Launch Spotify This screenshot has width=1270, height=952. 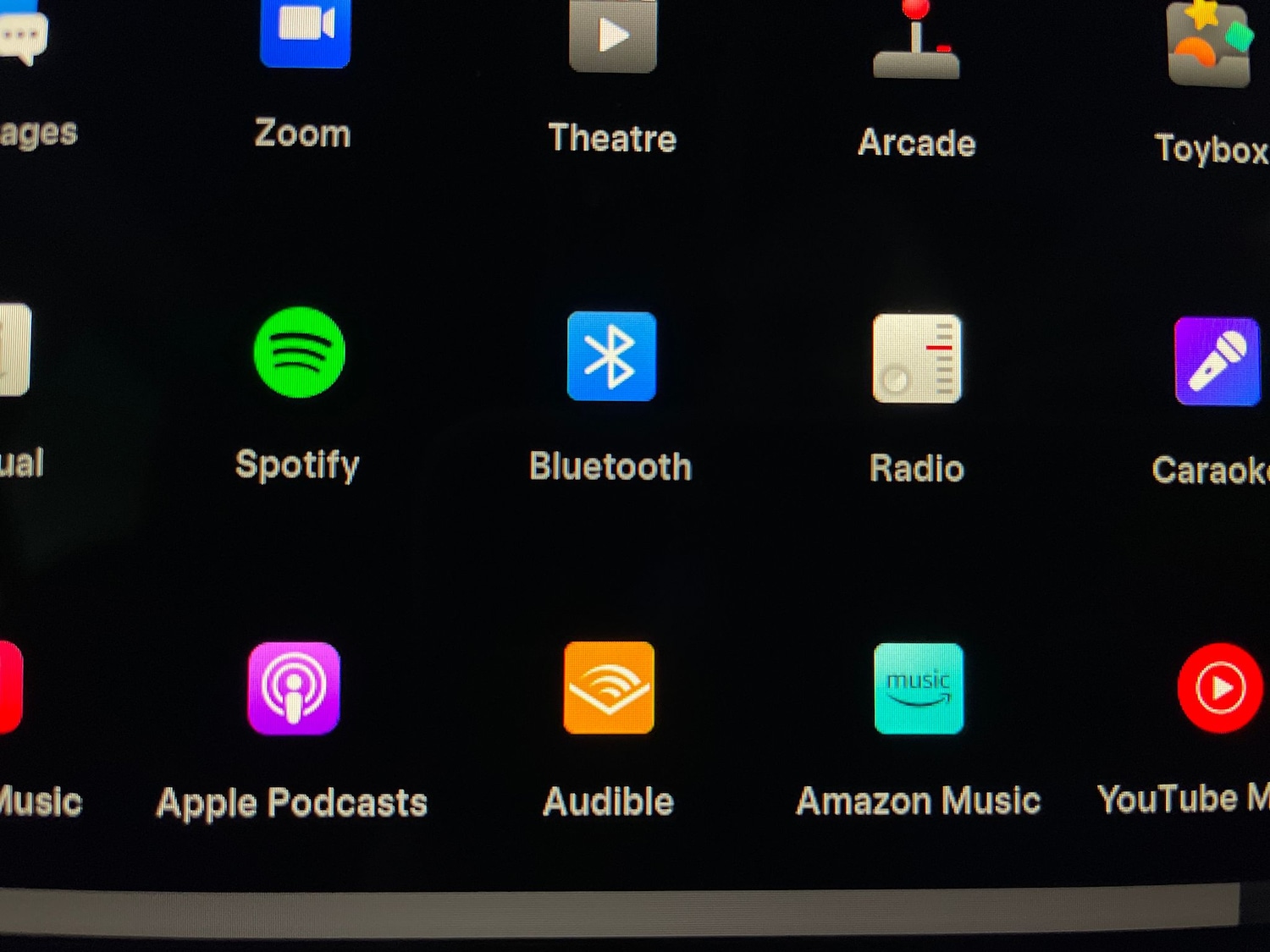pyautogui.click(x=299, y=353)
